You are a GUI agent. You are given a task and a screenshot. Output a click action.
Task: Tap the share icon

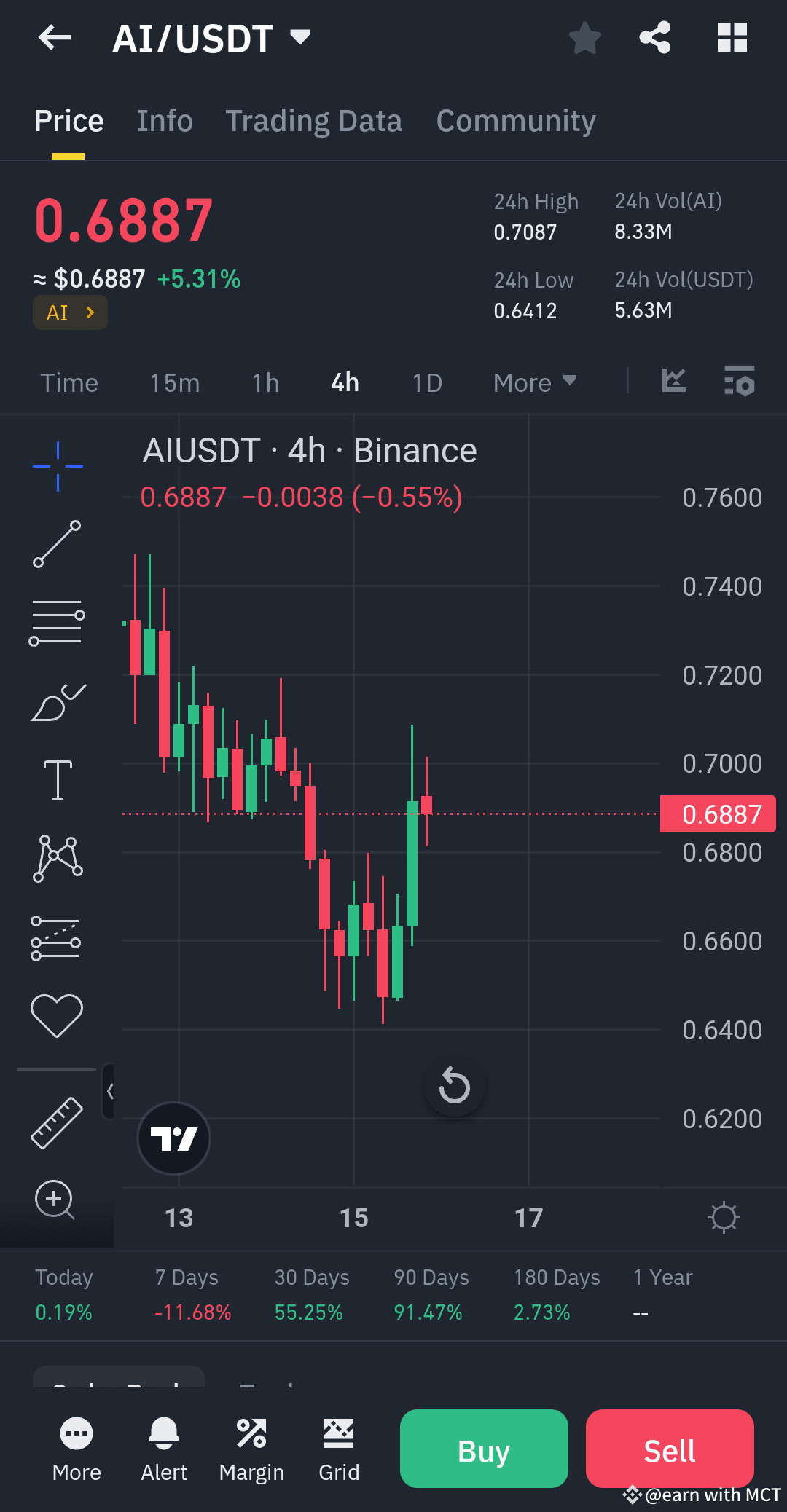click(x=654, y=38)
